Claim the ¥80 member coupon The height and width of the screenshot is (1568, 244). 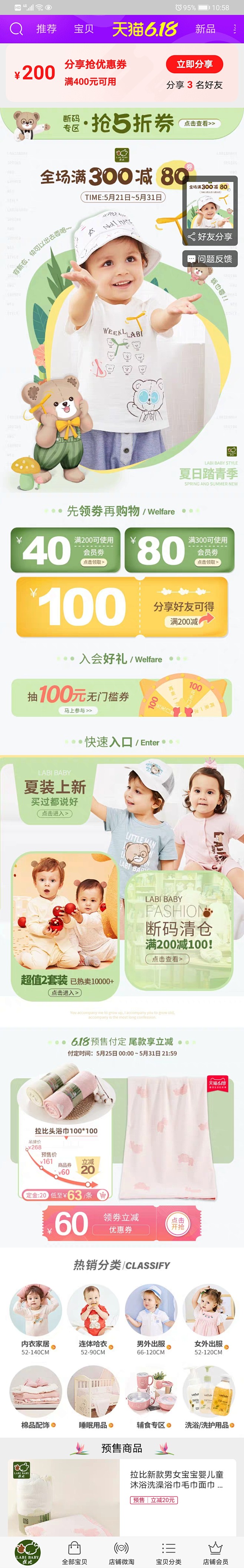pyautogui.click(x=207, y=562)
